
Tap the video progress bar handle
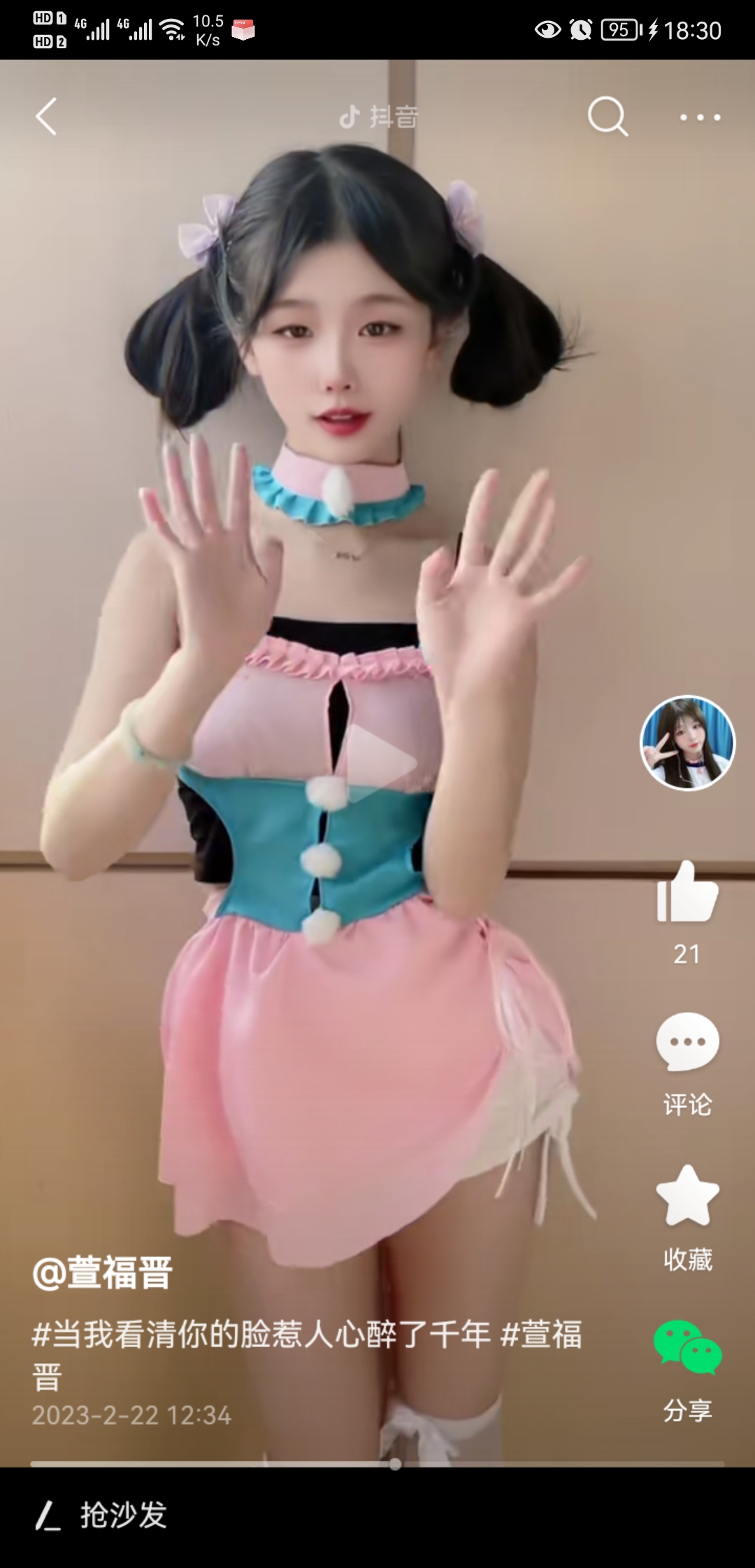point(395,1464)
